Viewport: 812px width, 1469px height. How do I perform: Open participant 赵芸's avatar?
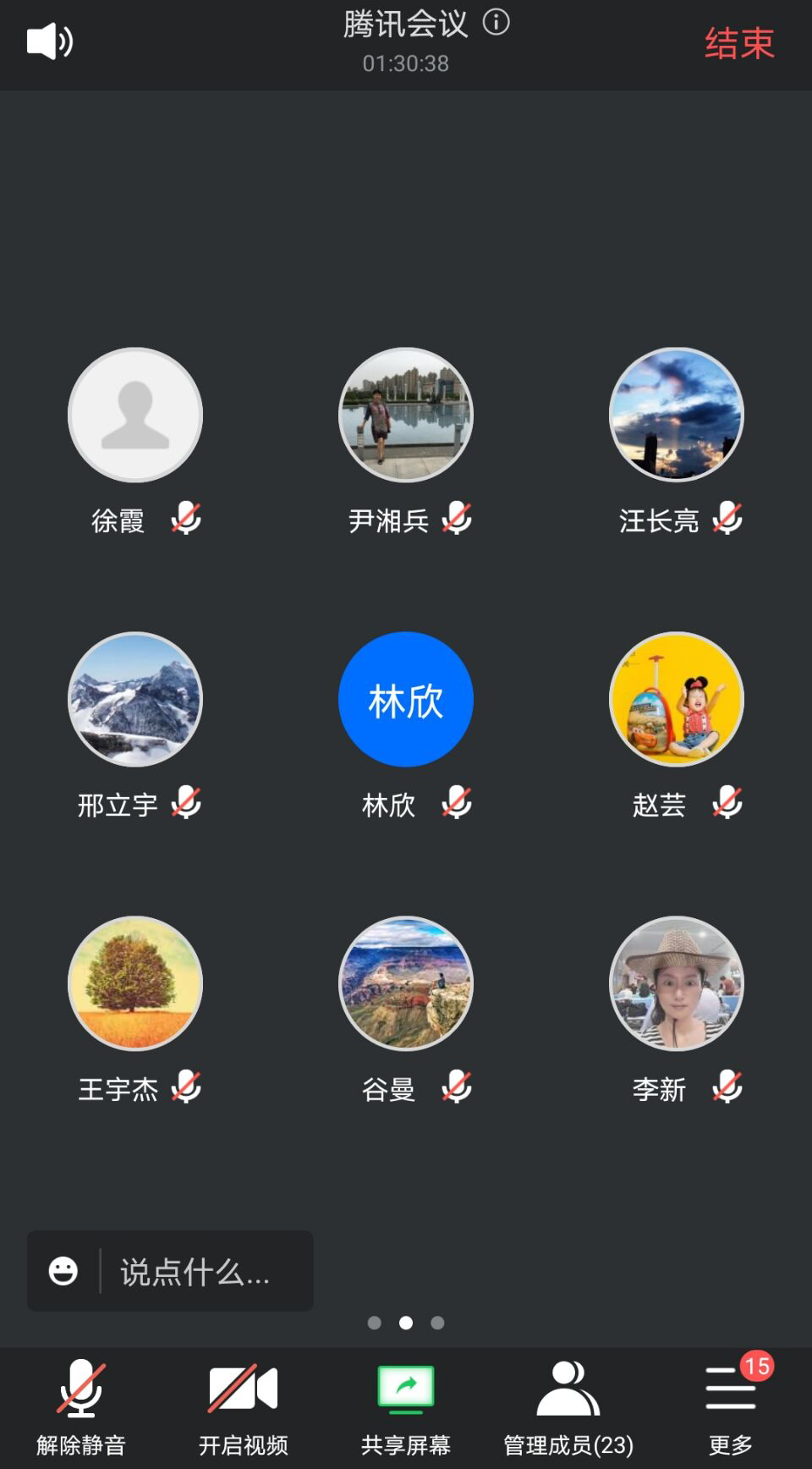(x=677, y=699)
